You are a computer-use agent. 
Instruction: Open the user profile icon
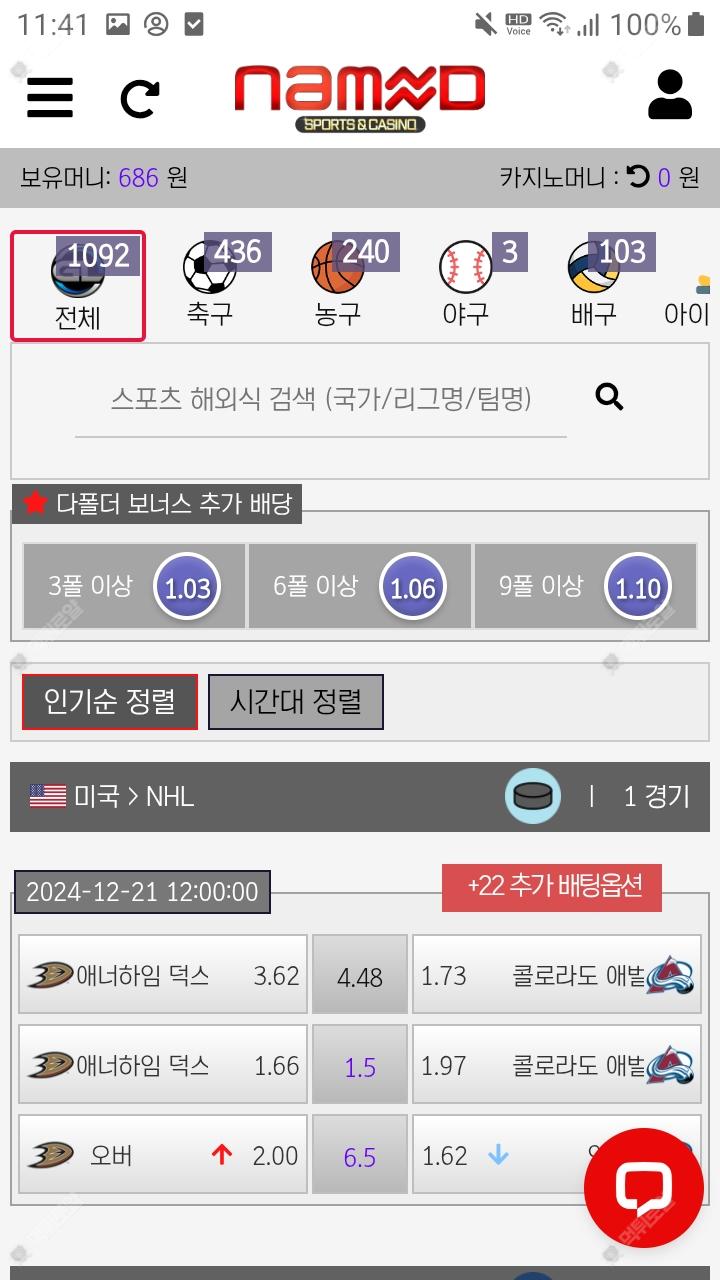click(x=669, y=96)
